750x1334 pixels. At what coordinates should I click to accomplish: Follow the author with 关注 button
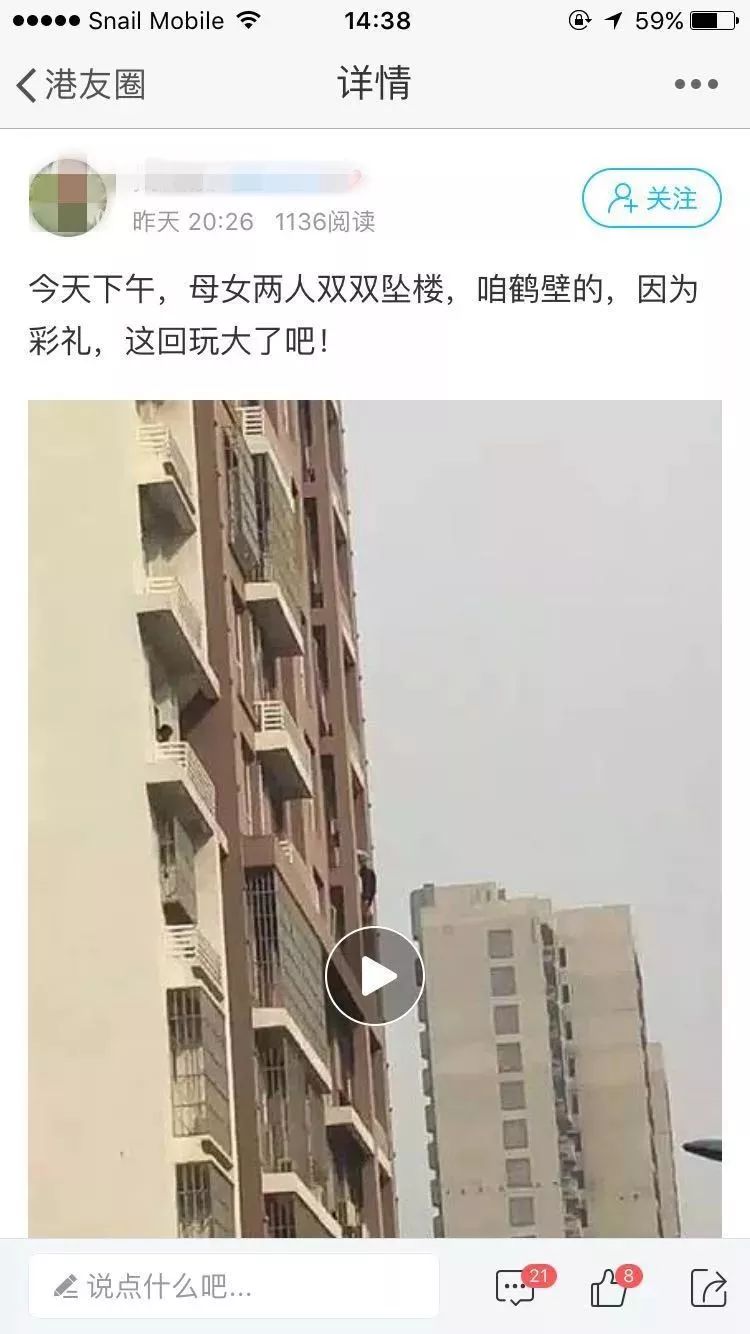pos(652,199)
